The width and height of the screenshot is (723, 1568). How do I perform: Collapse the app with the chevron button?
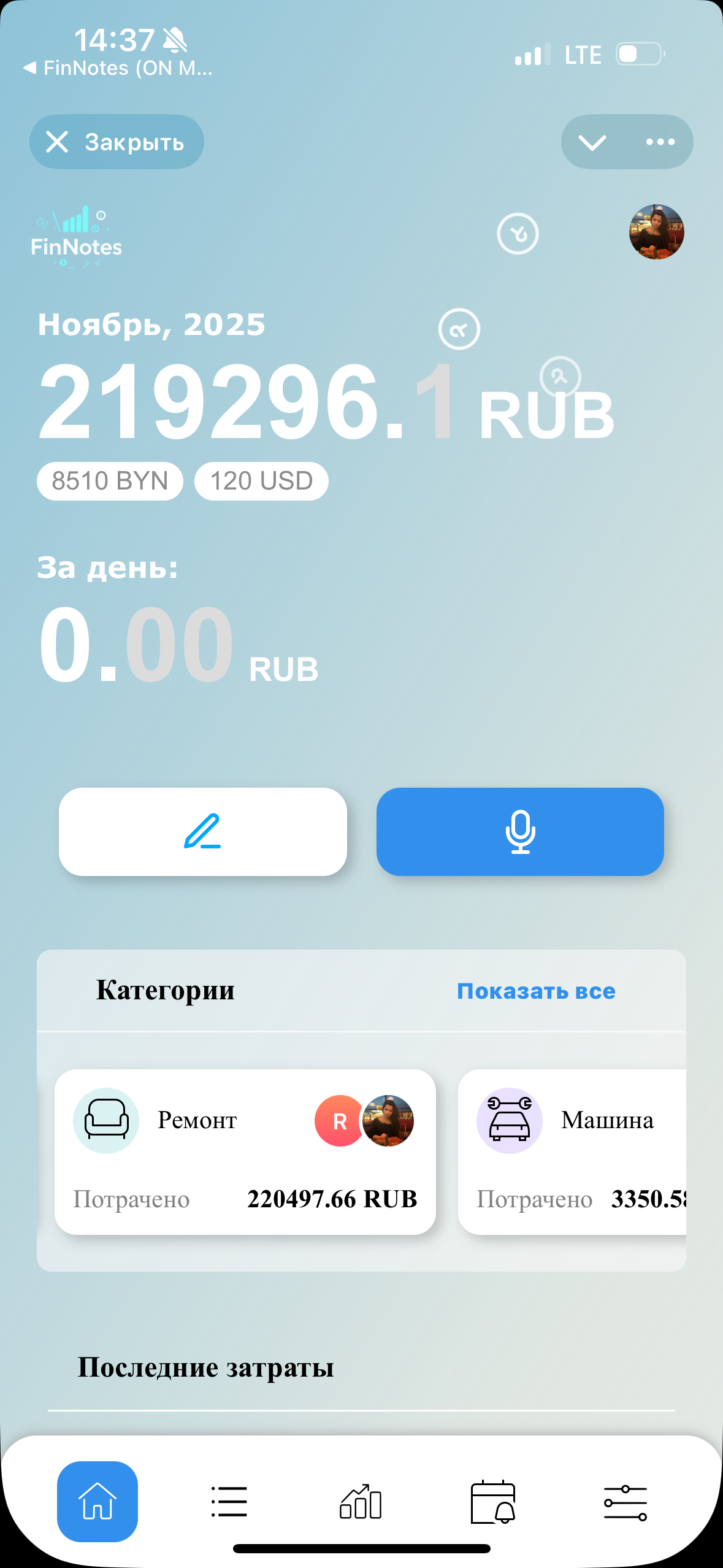[592, 142]
